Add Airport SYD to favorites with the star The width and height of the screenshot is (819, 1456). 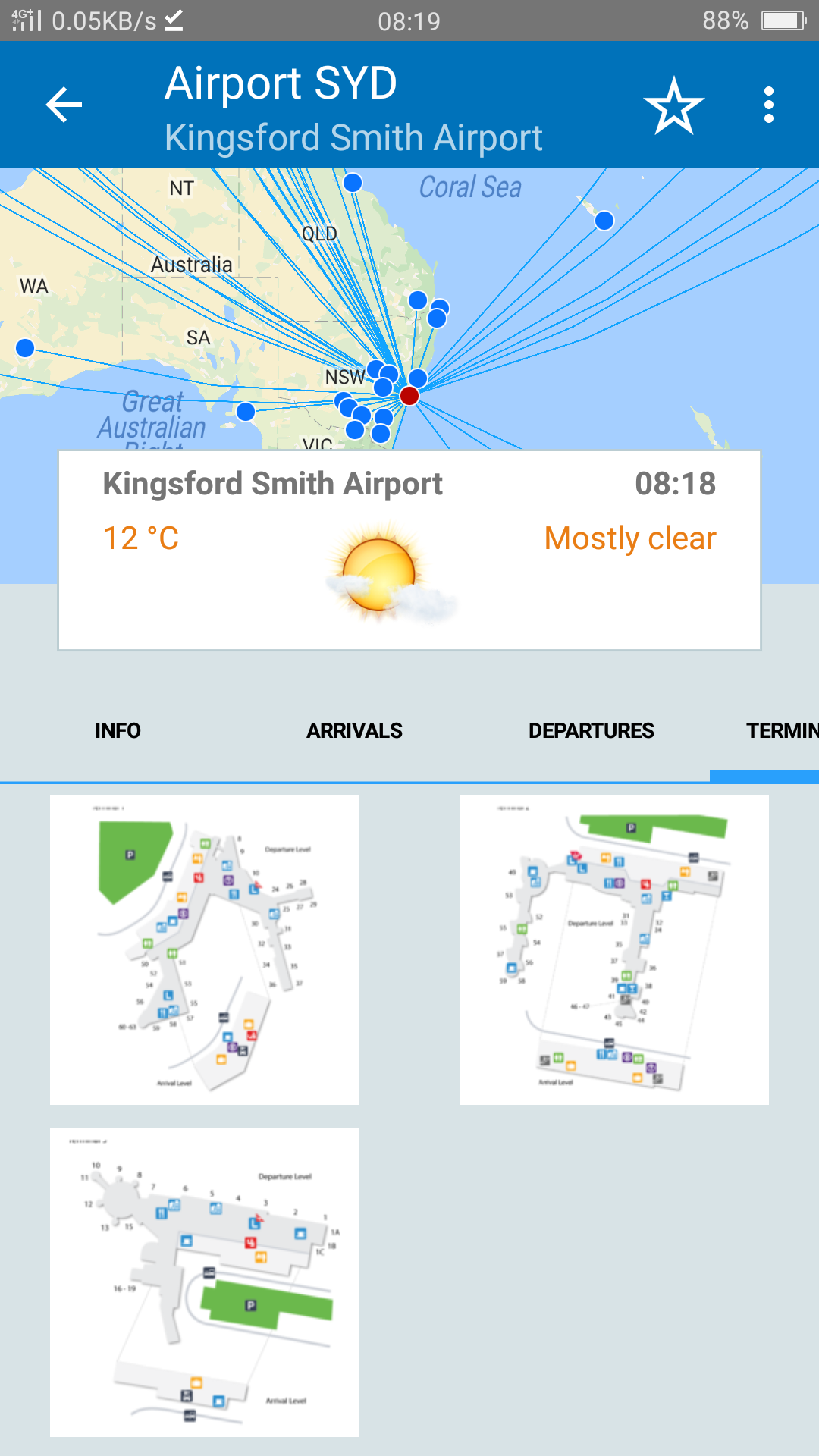coord(674,105)
